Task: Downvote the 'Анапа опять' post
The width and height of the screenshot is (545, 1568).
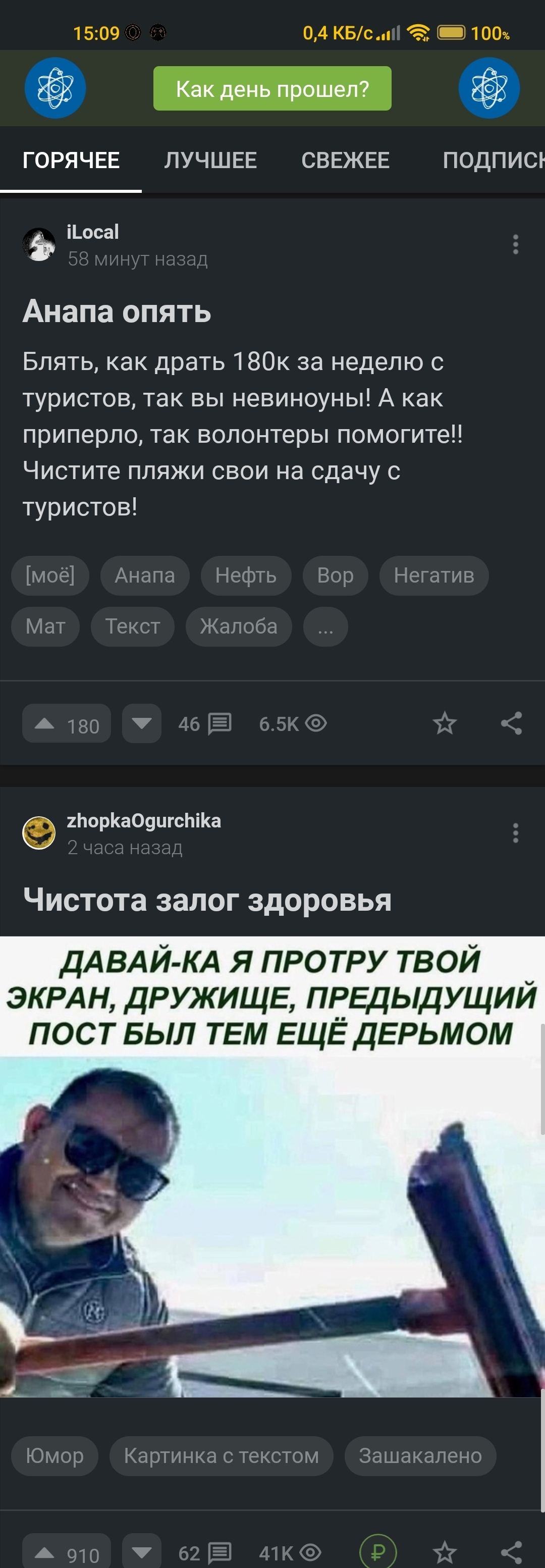Action: 142,724
